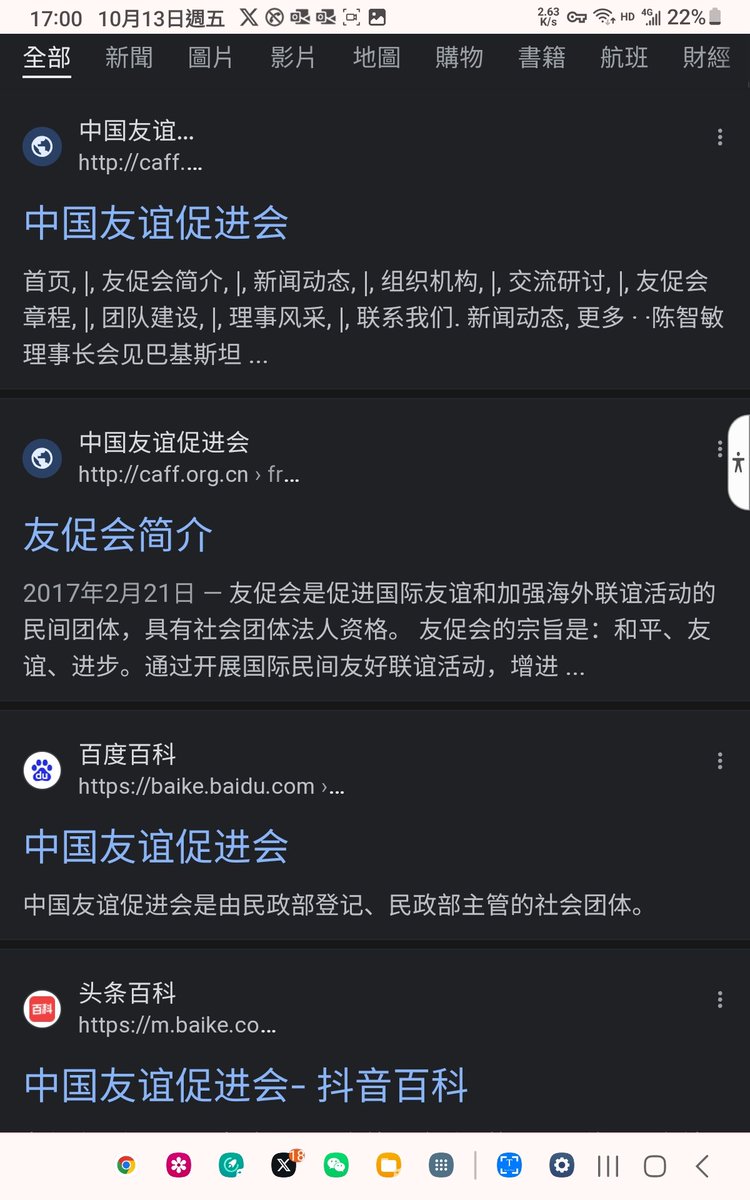The height and width of the screenshot is (1200, 750).
Task: Launch Chrome from the taskbar
Action: coord(126,1165)
